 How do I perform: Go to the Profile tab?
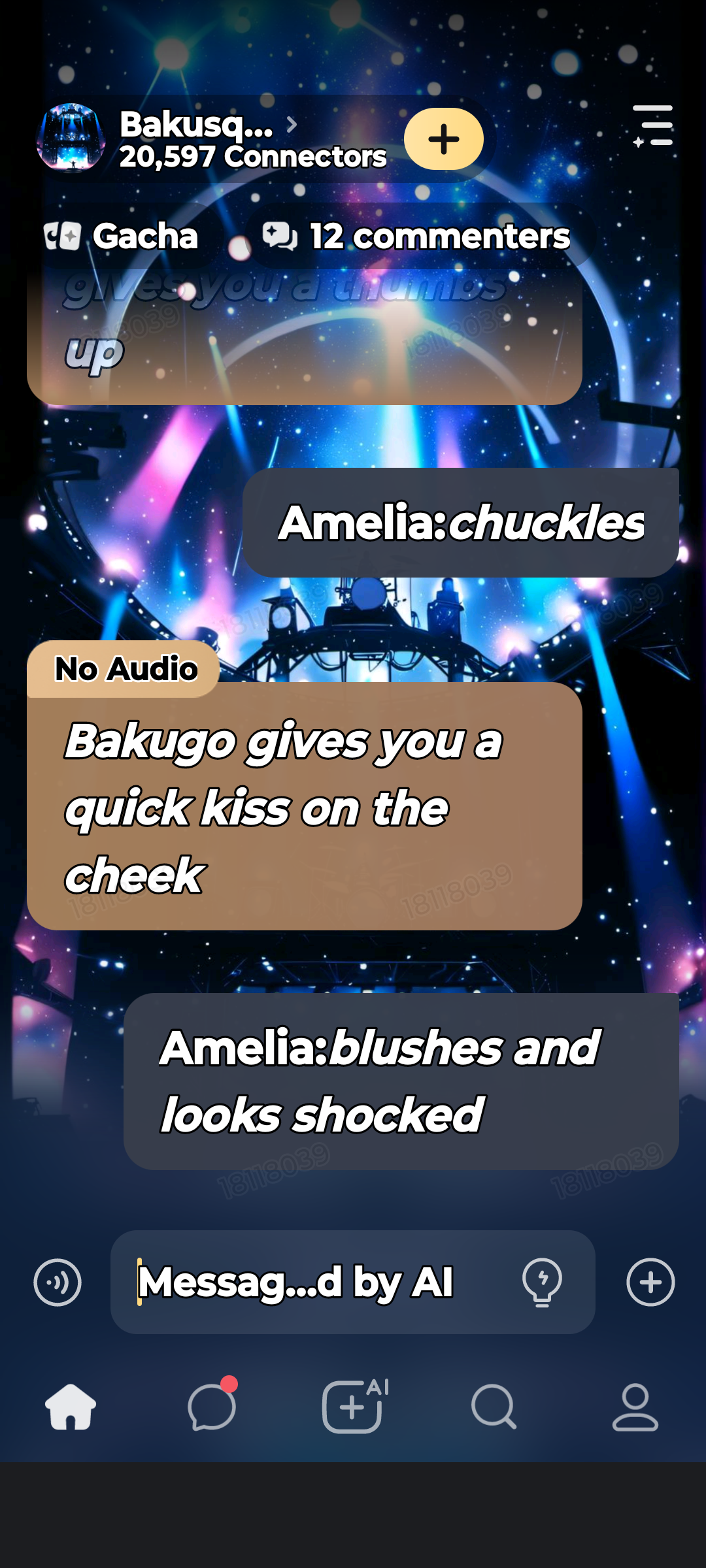(x=635, y=1407)
